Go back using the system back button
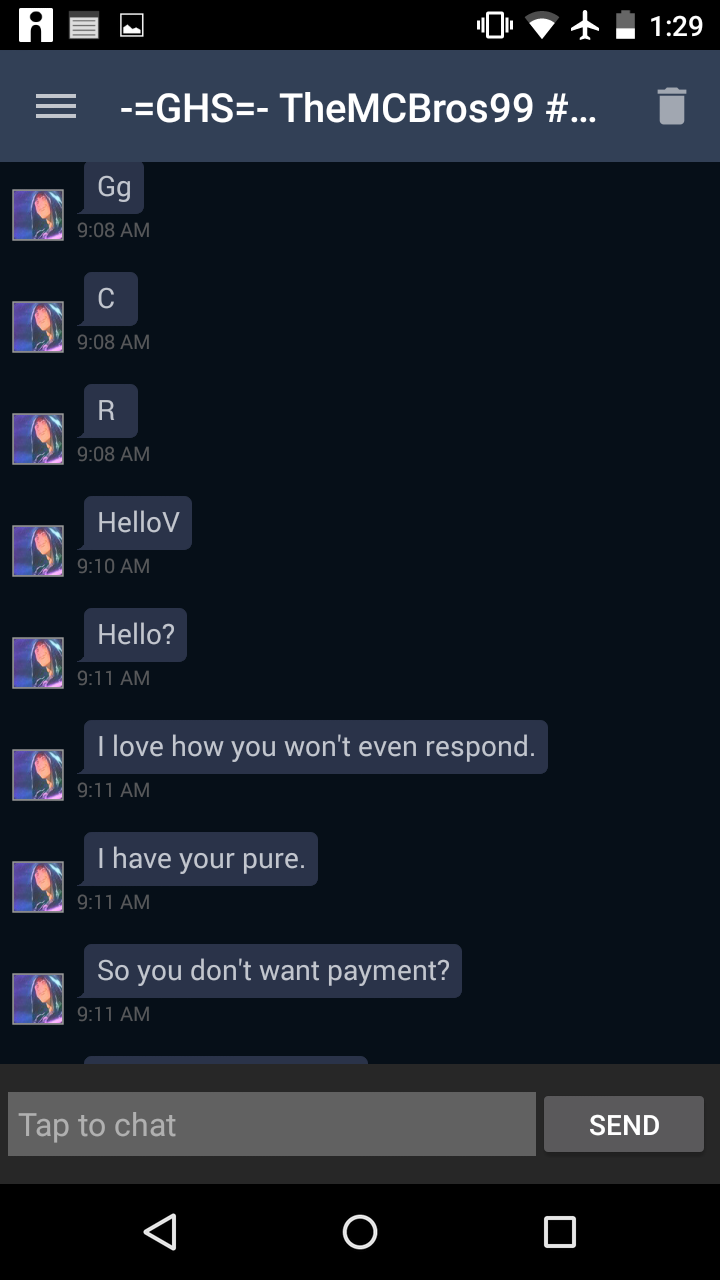 pos(160,1232)
